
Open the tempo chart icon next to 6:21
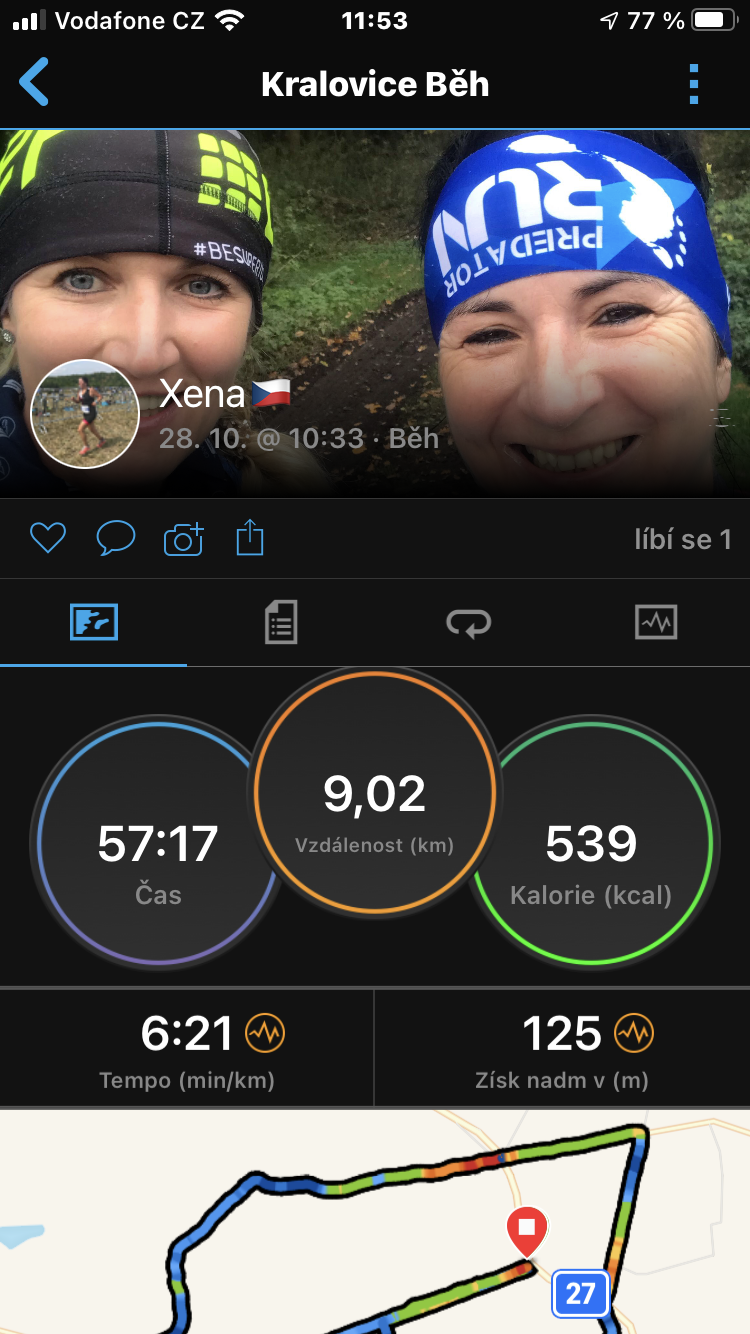(266, 1032)
